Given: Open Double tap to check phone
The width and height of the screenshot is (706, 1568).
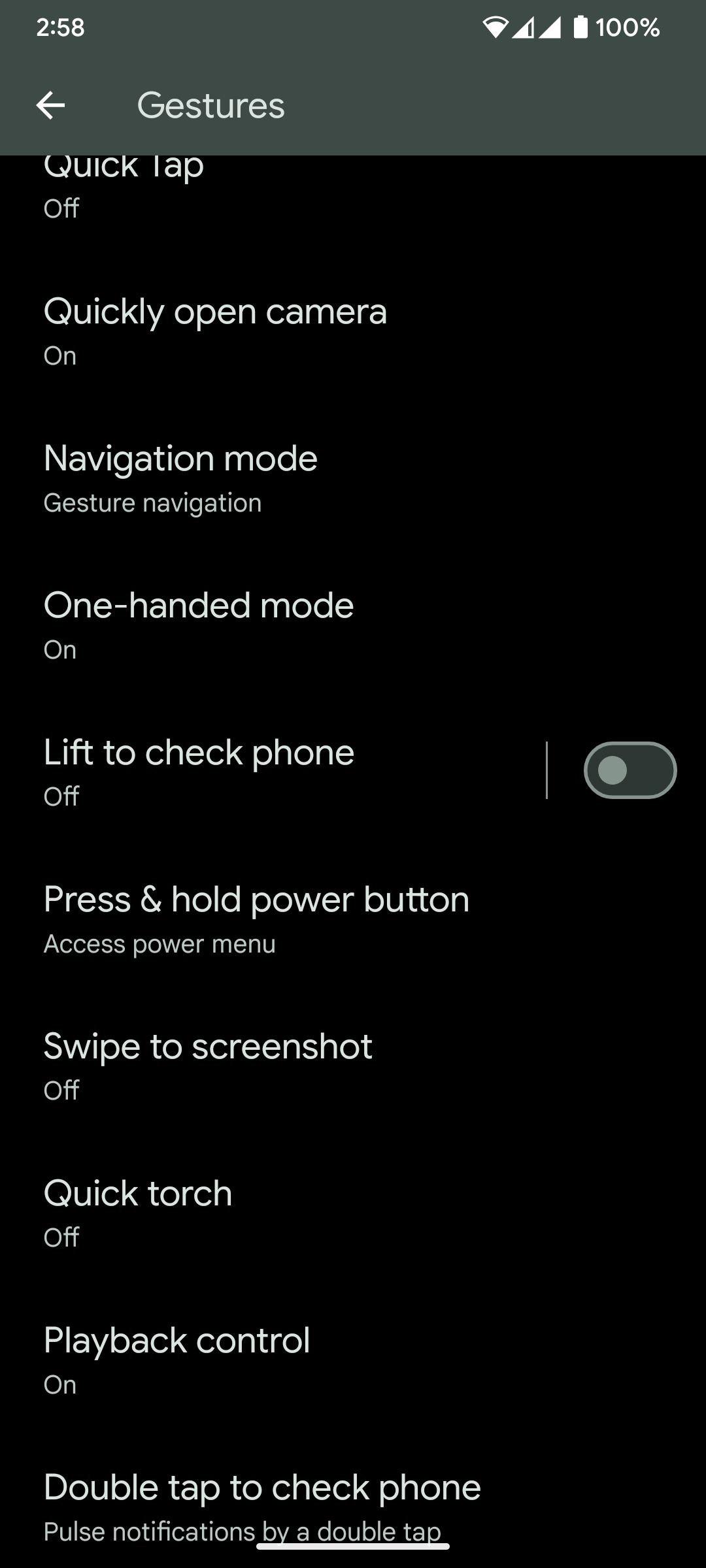Looking at the screenshot, I should 353,1503.
